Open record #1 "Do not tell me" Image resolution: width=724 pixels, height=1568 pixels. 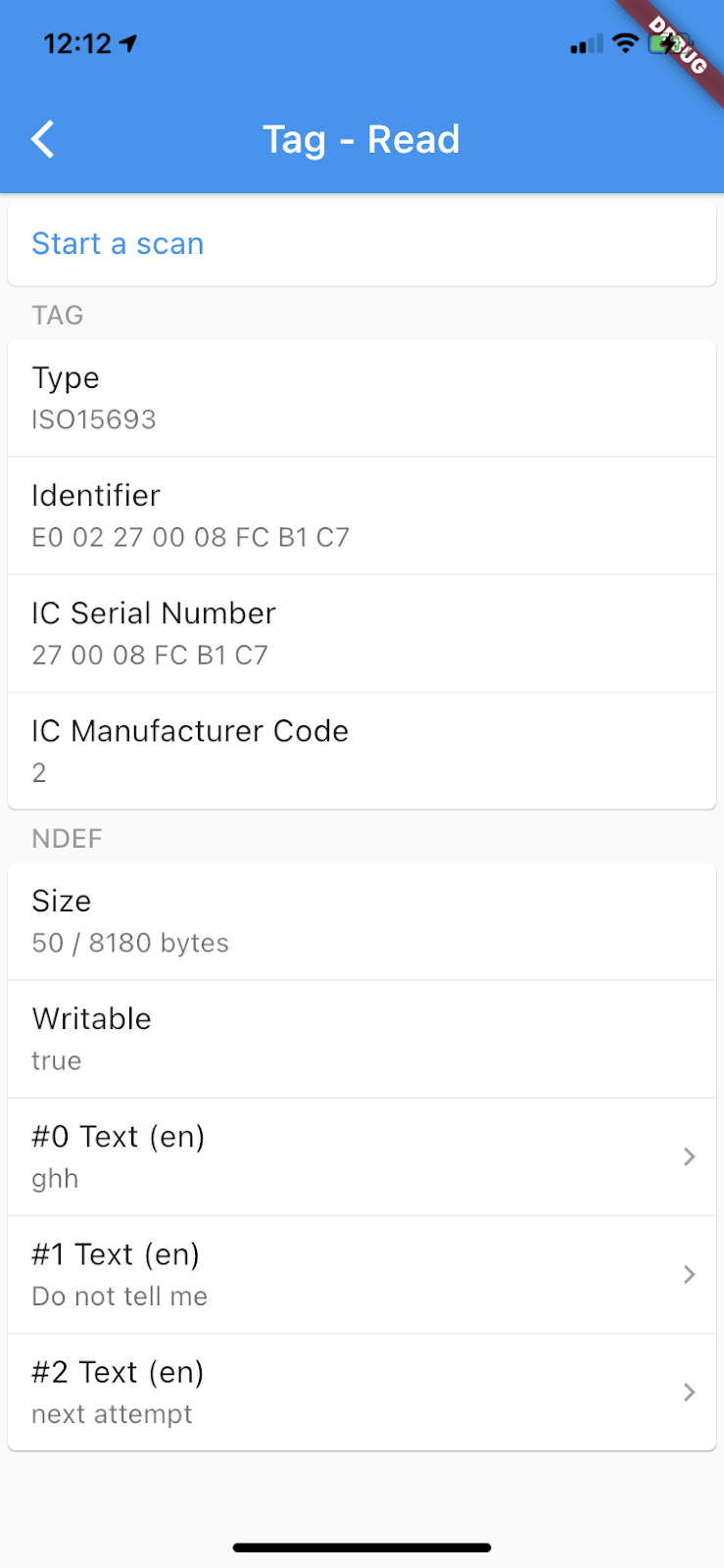pos(362,1275)
